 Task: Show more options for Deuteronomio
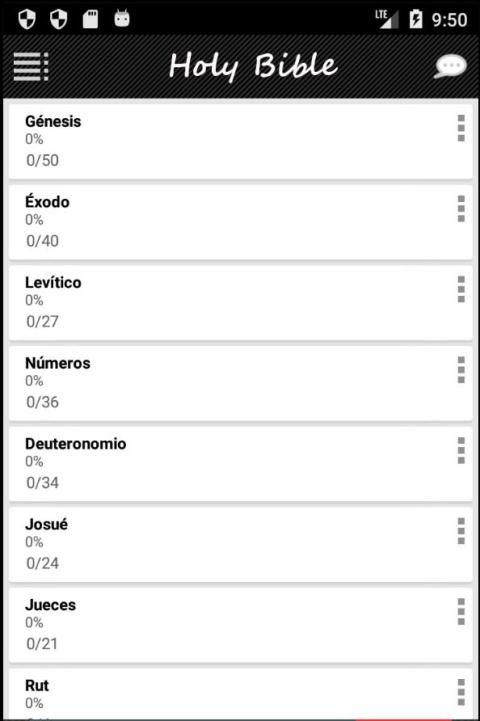click(x=461, y=451)
